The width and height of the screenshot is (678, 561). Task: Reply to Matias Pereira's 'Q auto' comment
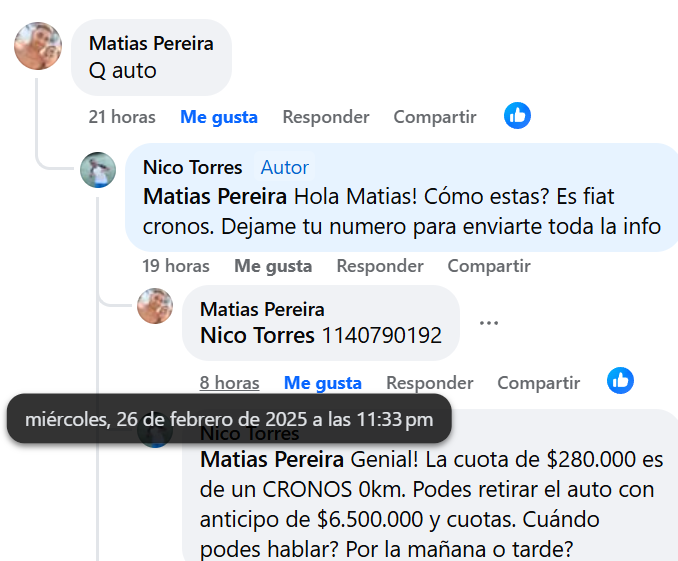(326, 117)
